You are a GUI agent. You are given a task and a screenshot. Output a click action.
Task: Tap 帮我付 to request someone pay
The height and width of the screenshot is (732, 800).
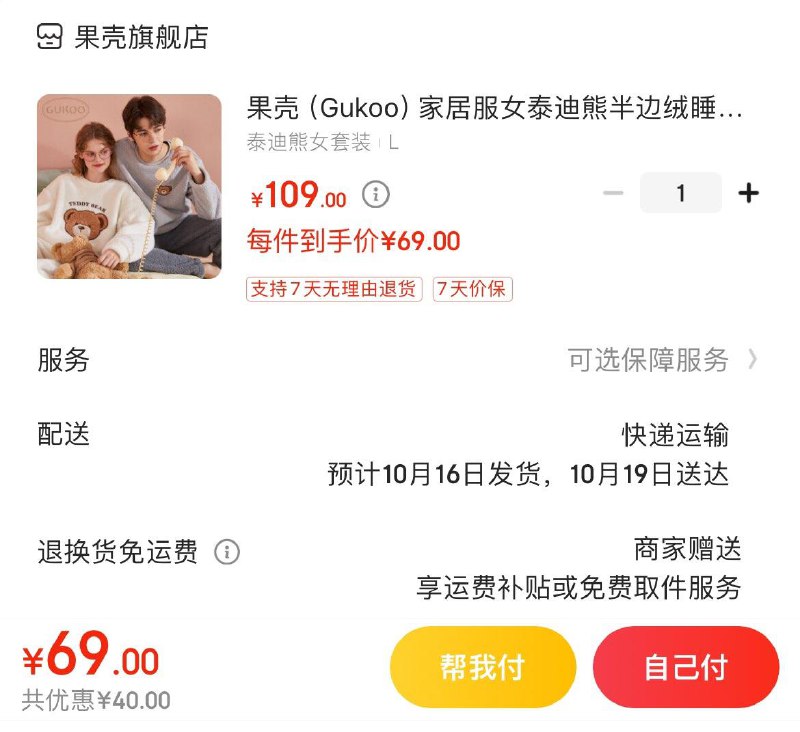[483, 667]
